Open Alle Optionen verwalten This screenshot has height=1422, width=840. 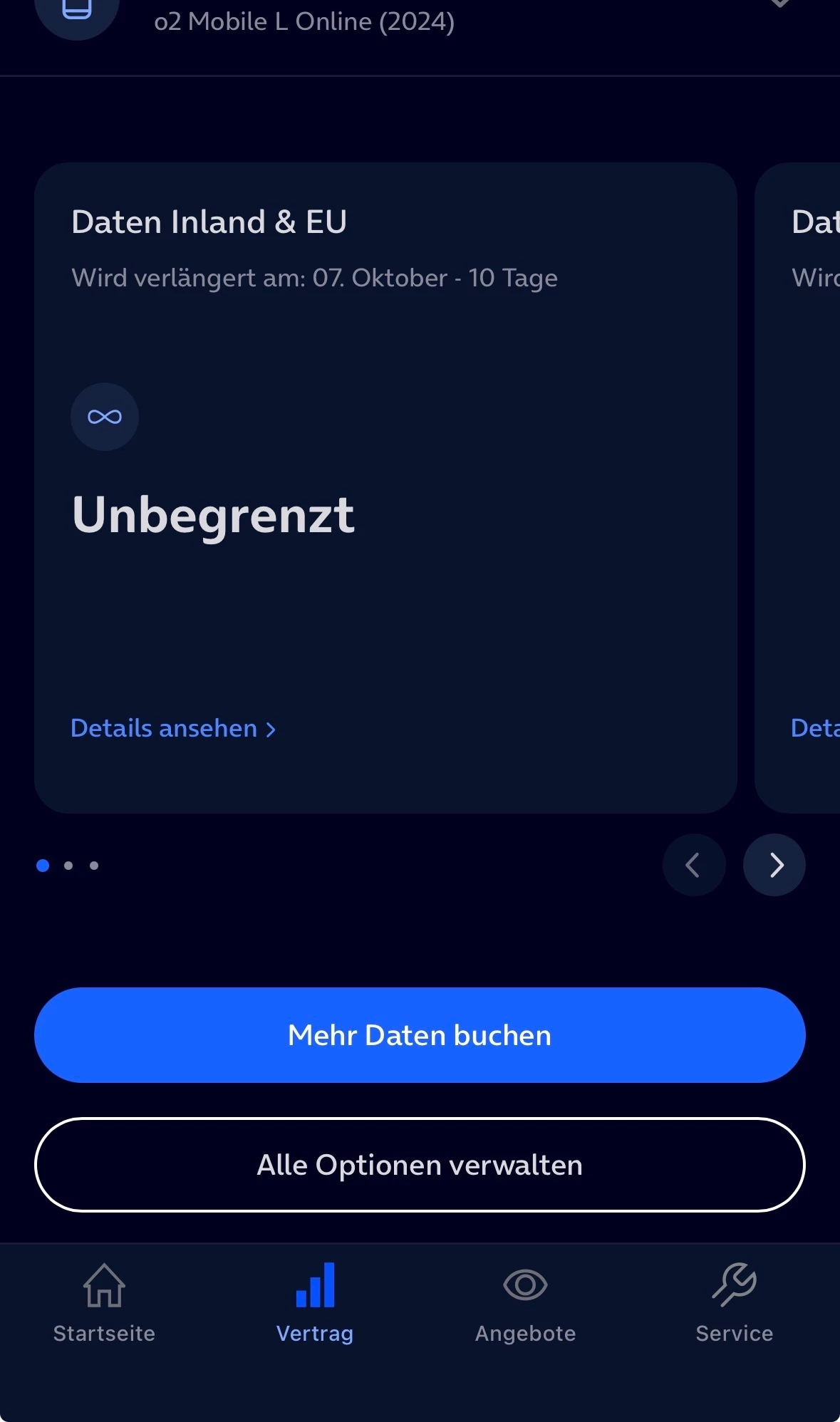(420, 1165)
